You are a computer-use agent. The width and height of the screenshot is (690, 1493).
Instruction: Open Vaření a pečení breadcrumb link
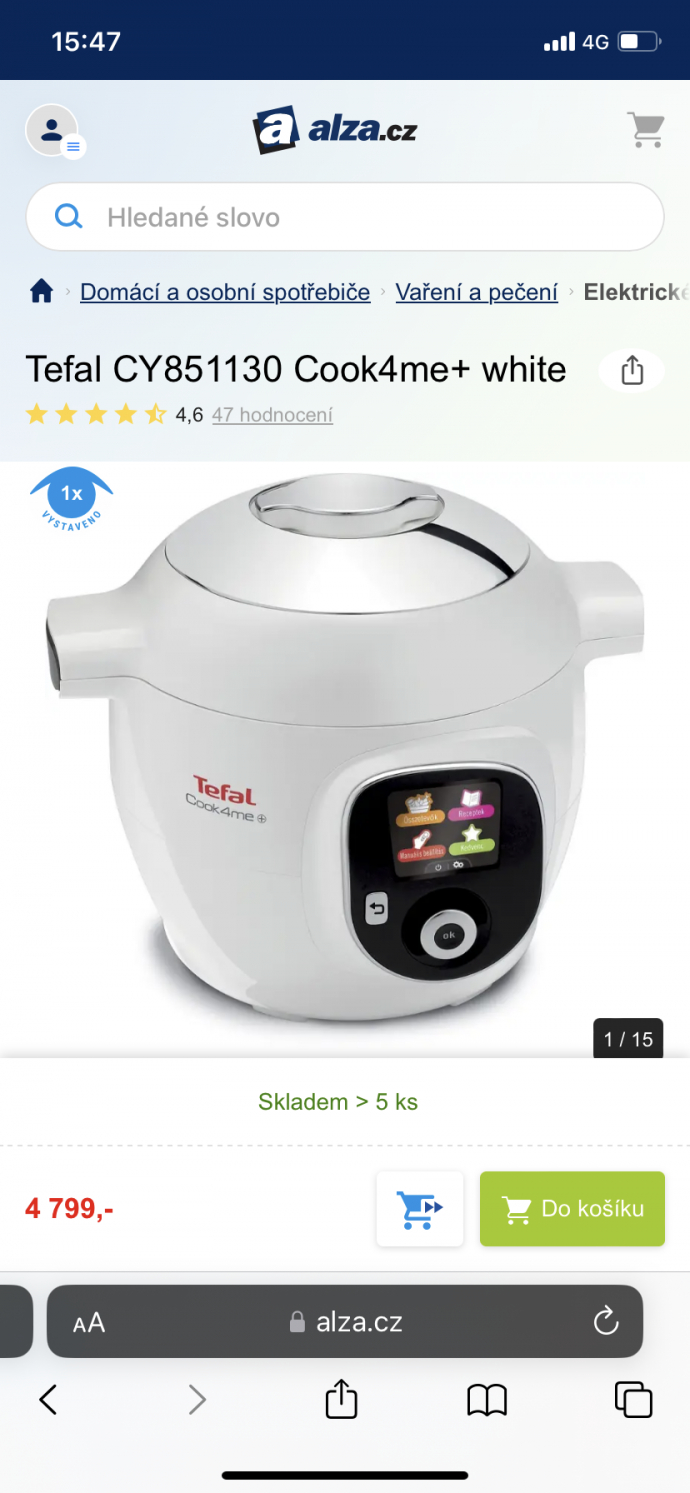pyautogui.click(x=476, y=292)
